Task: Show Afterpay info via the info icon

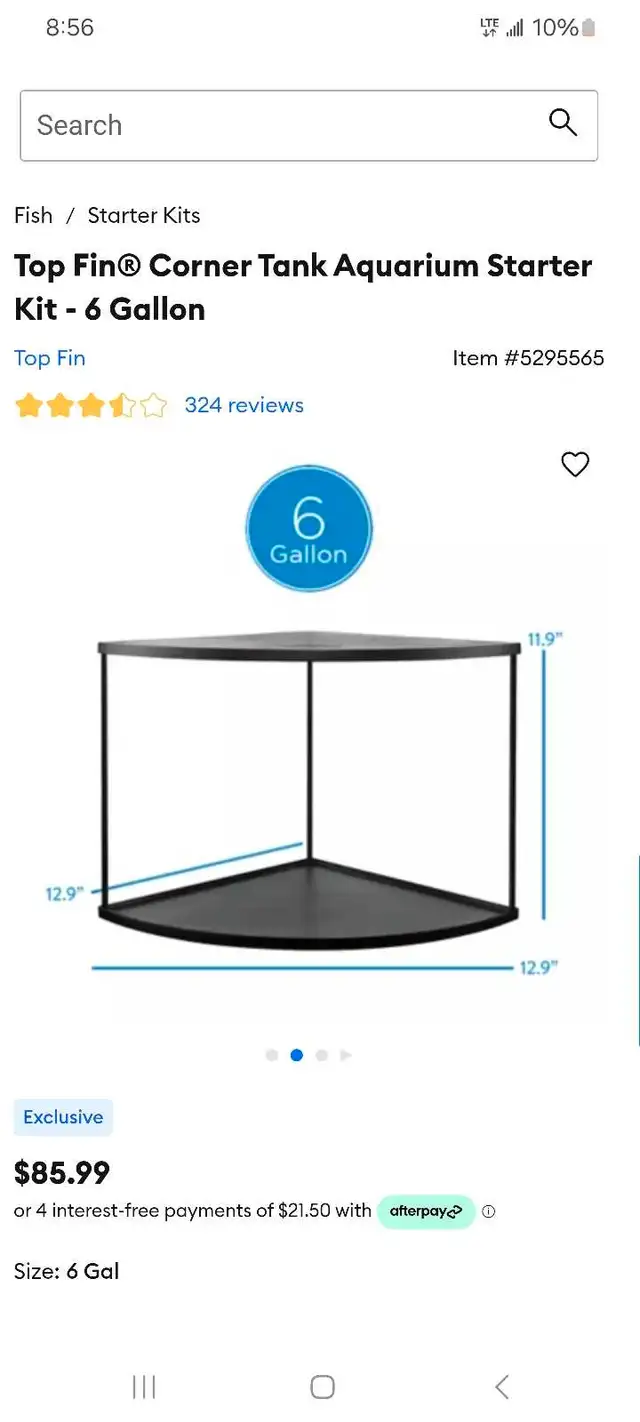Action: pos(488,1211)
